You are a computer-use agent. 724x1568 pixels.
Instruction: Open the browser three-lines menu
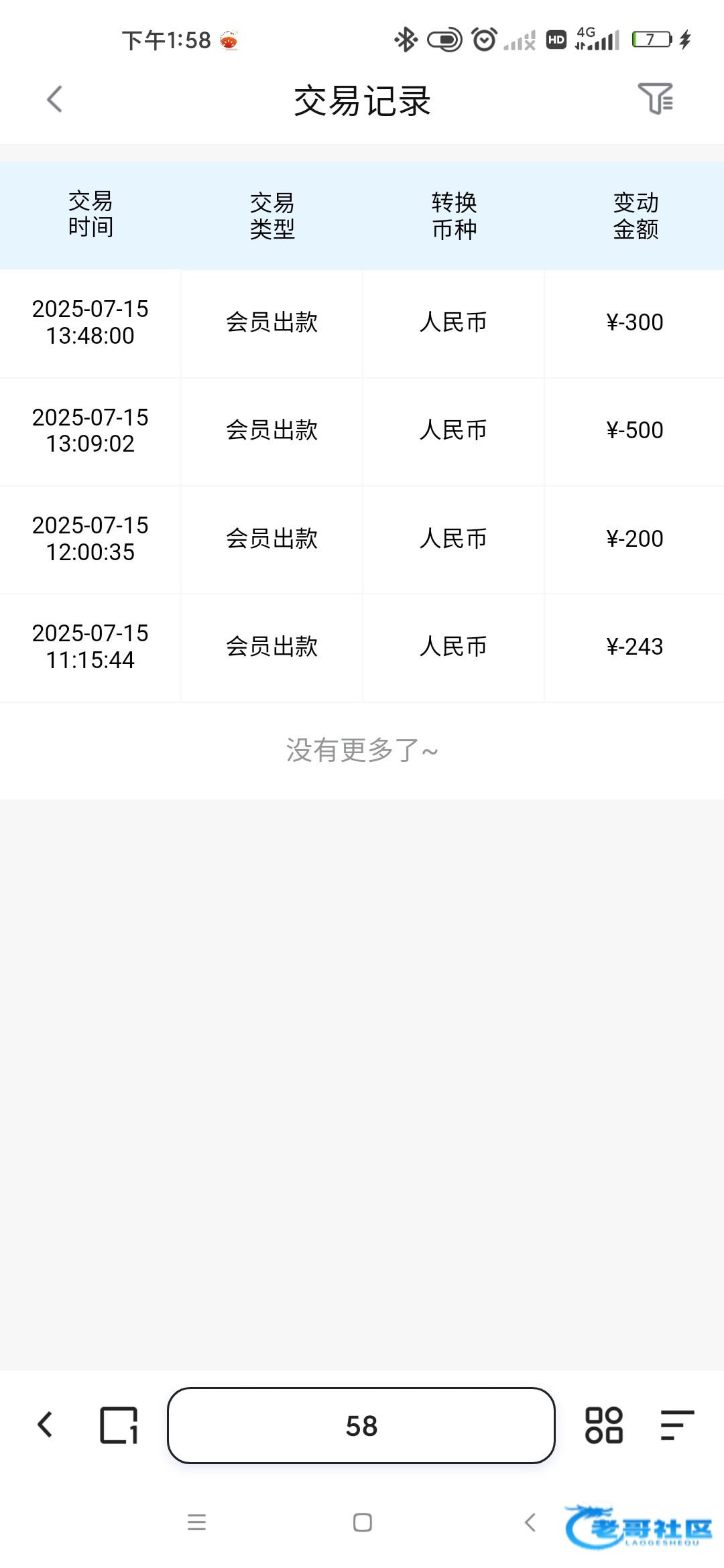coord(676,1425)
